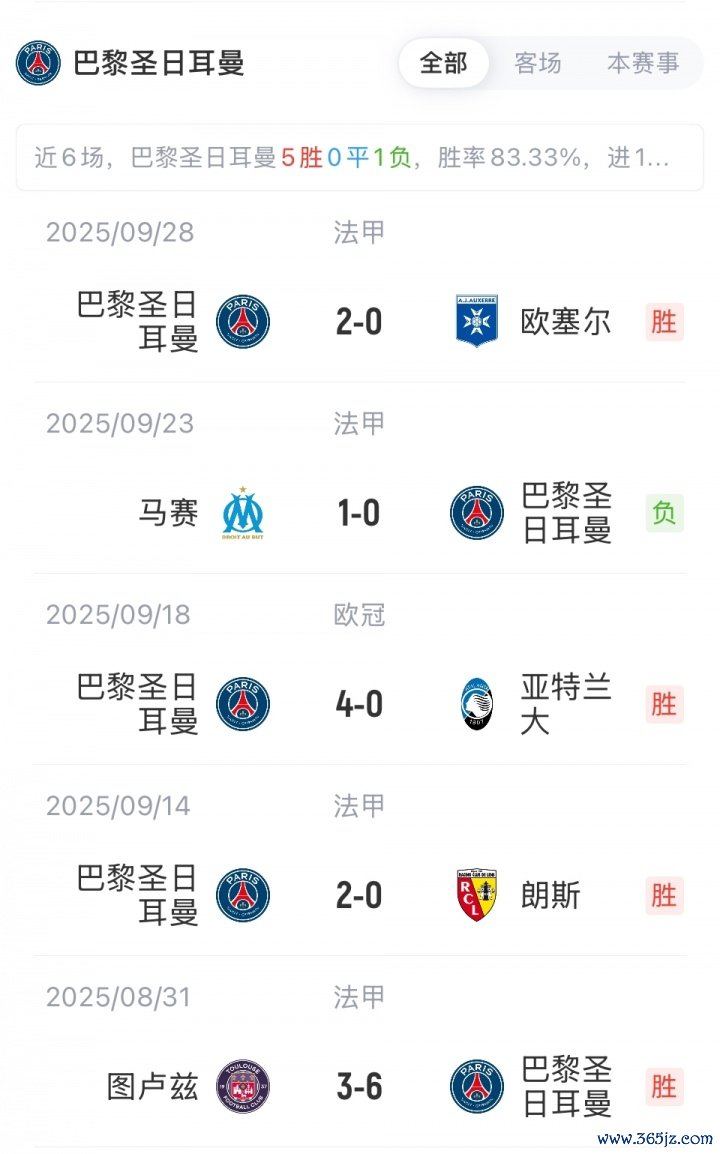Select the 全部 filter tab

click(x=443, y=63)
